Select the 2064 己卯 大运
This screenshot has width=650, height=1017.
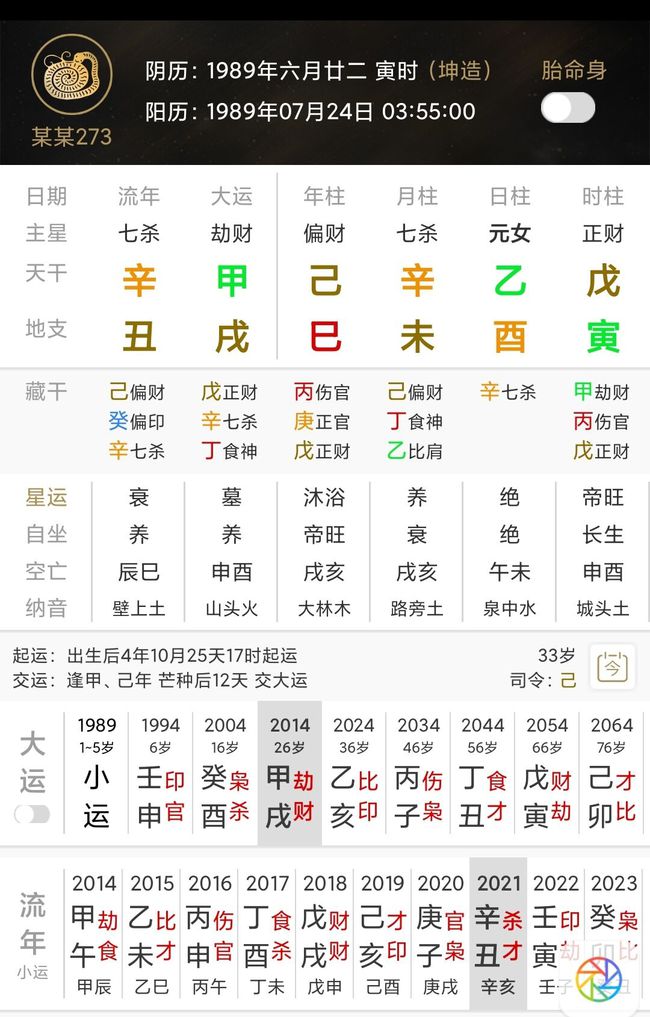coord(612,772)
